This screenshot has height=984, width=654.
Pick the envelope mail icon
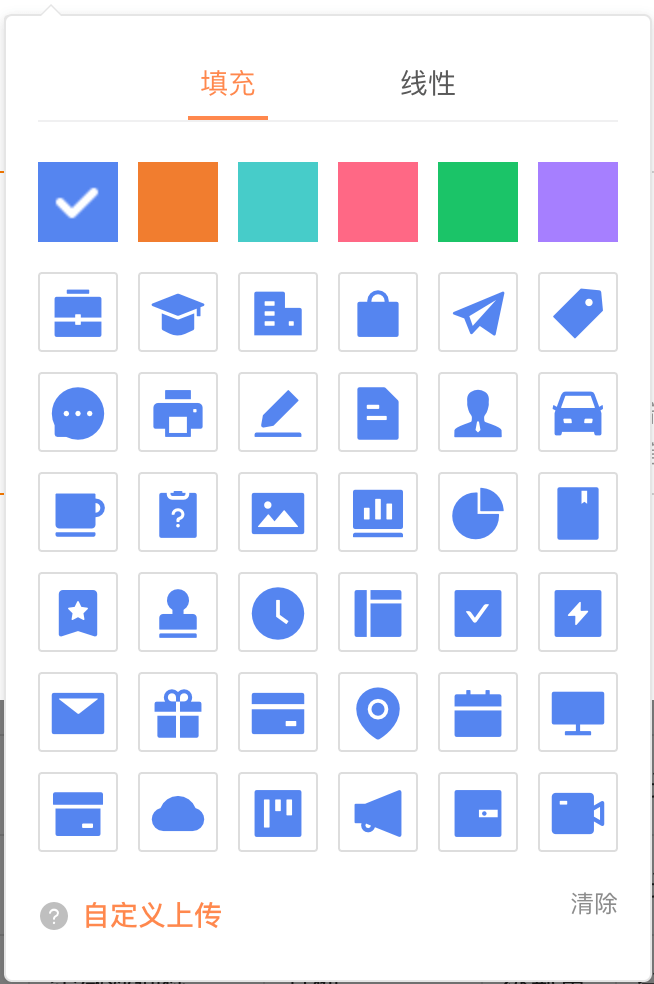pos(78,712)
